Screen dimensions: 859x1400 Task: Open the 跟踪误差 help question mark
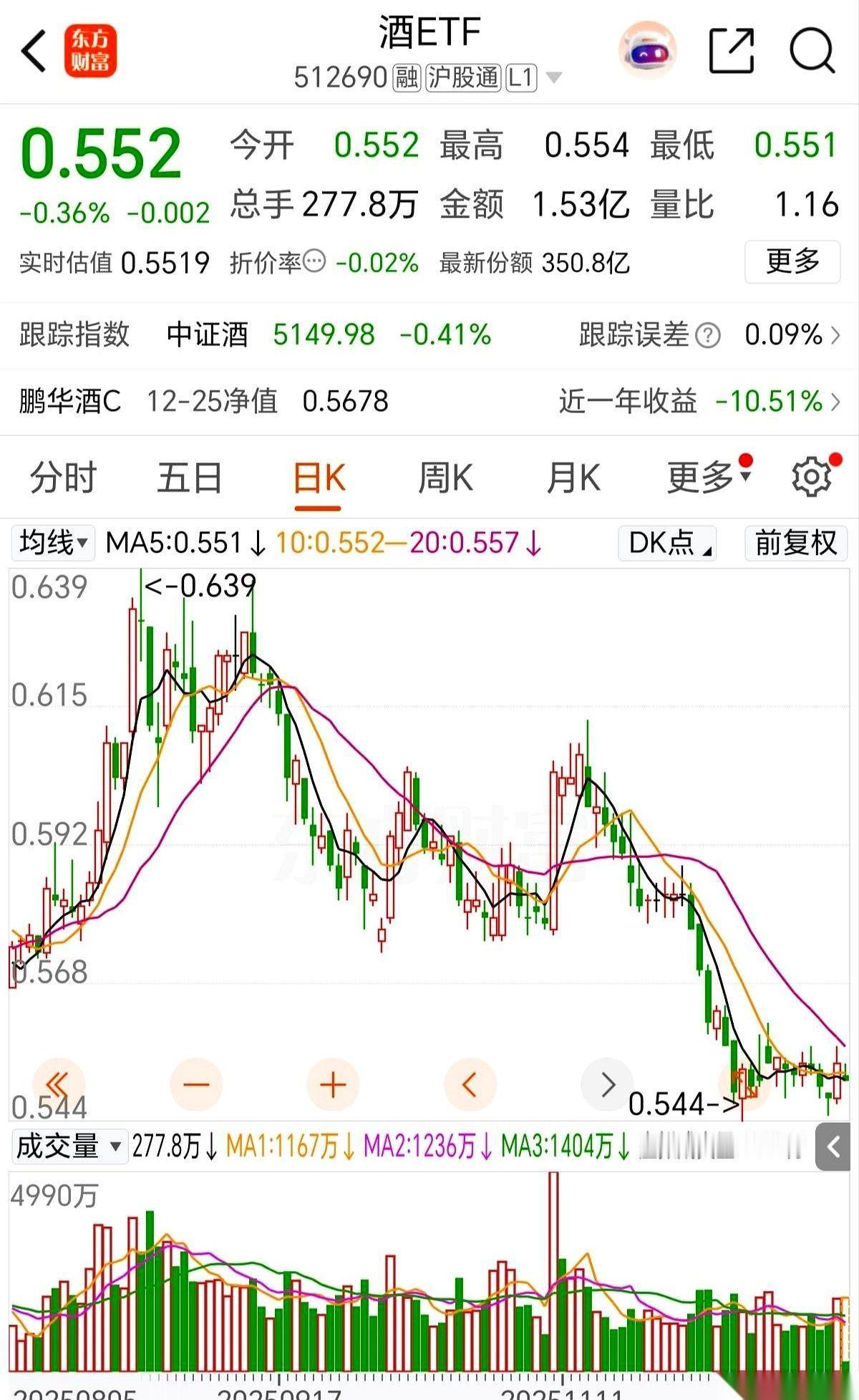(707, 334)
